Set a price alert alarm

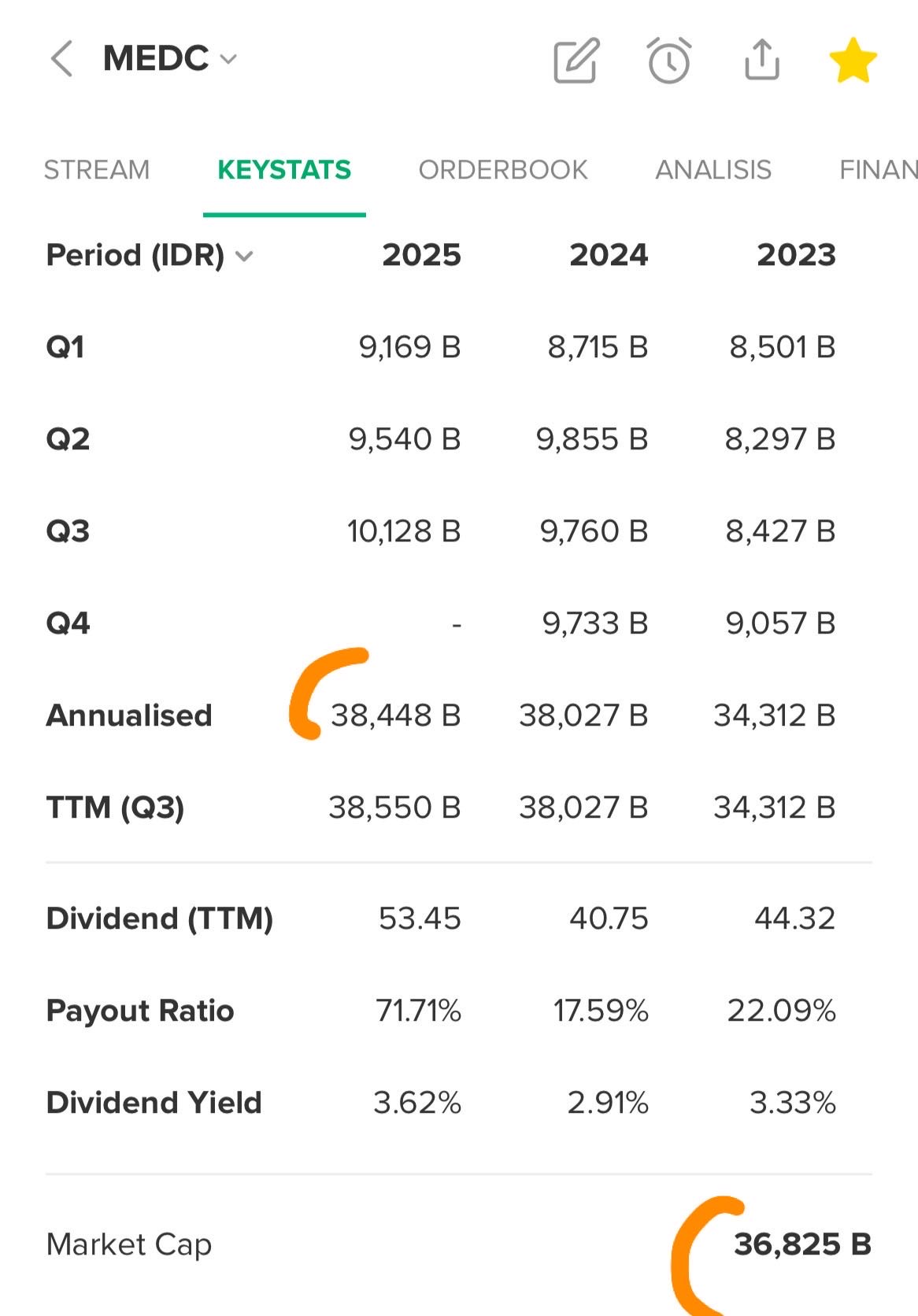(x=669, y=61)
